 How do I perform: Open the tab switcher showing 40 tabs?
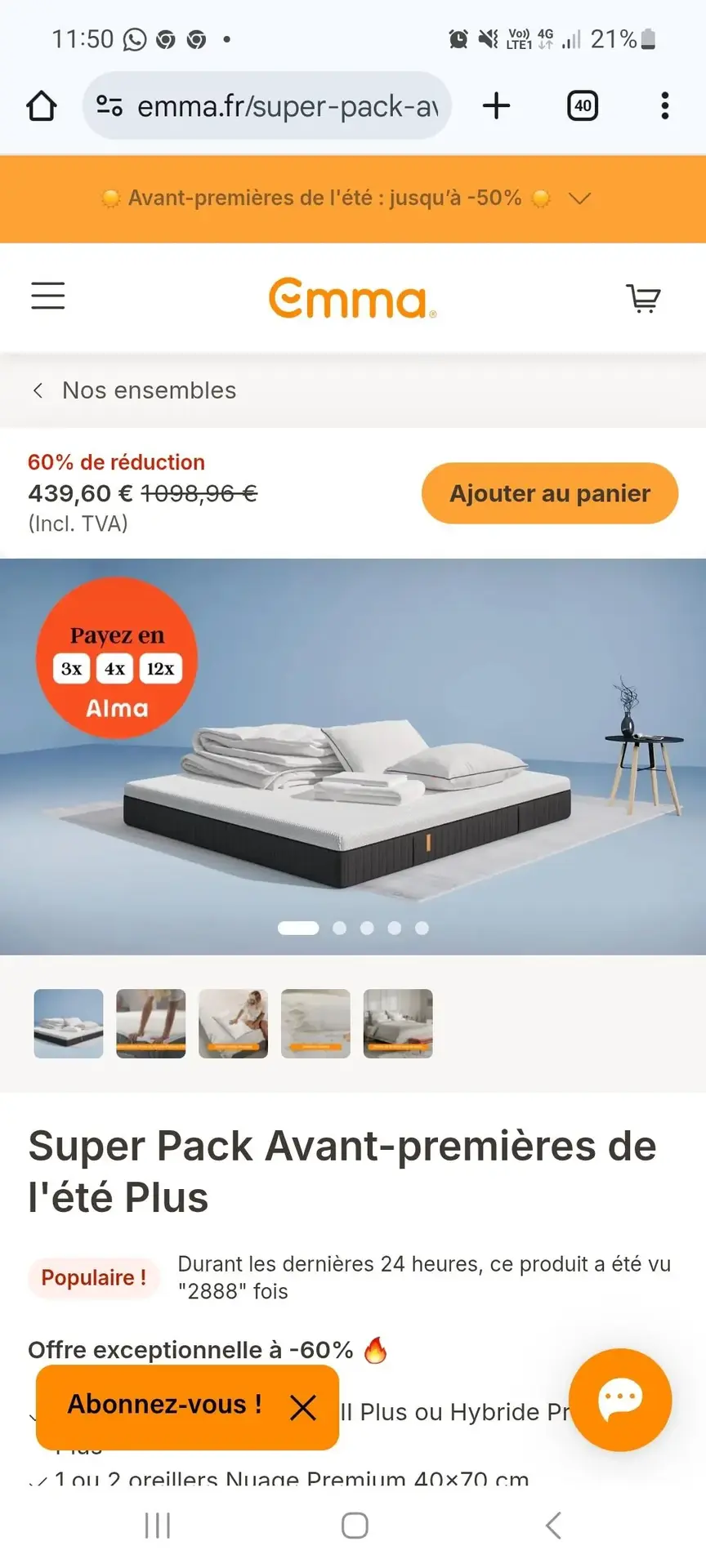coord(583,106)
